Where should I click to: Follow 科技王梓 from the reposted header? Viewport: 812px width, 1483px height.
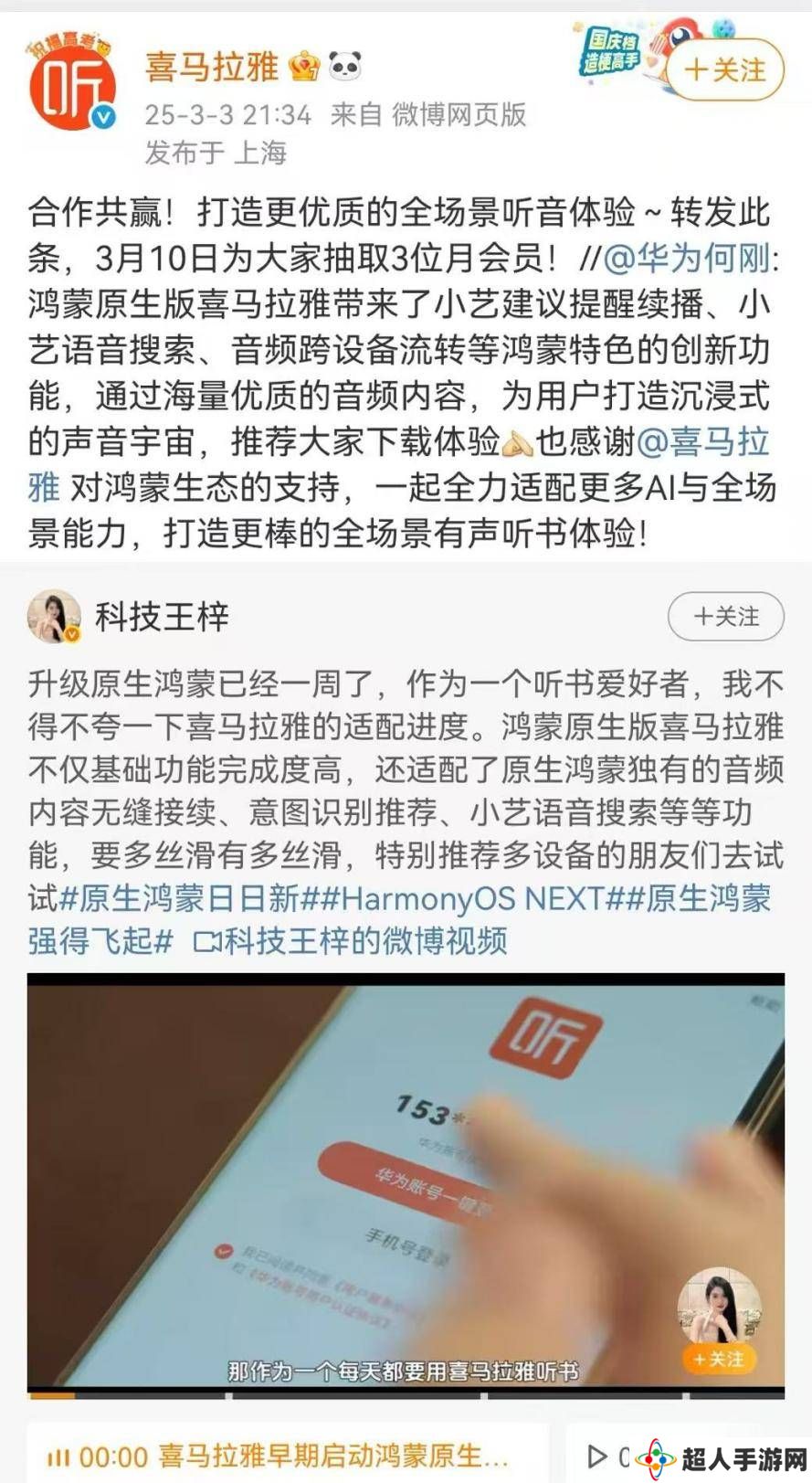click(x=726, y=617)
